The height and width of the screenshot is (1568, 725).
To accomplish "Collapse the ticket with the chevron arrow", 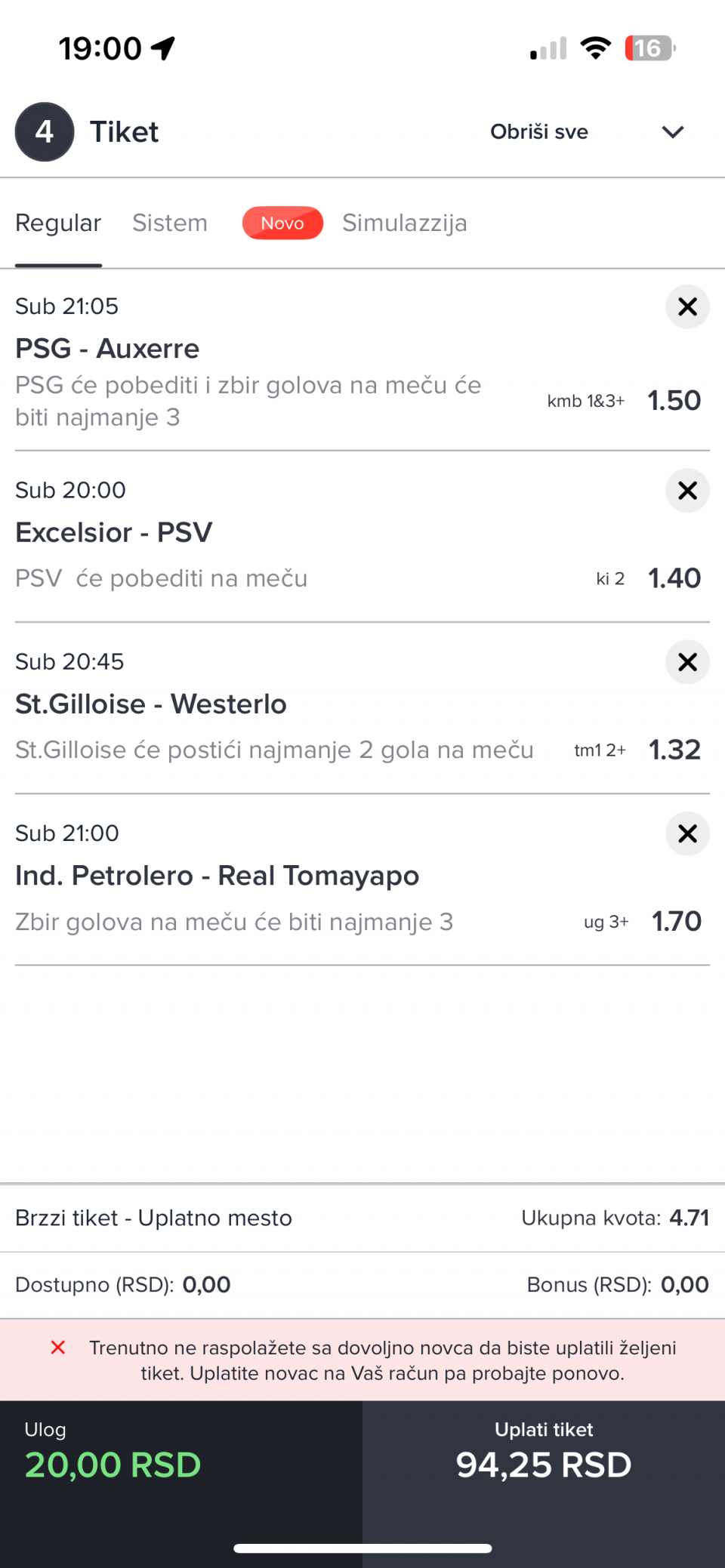I will (672, 132).
